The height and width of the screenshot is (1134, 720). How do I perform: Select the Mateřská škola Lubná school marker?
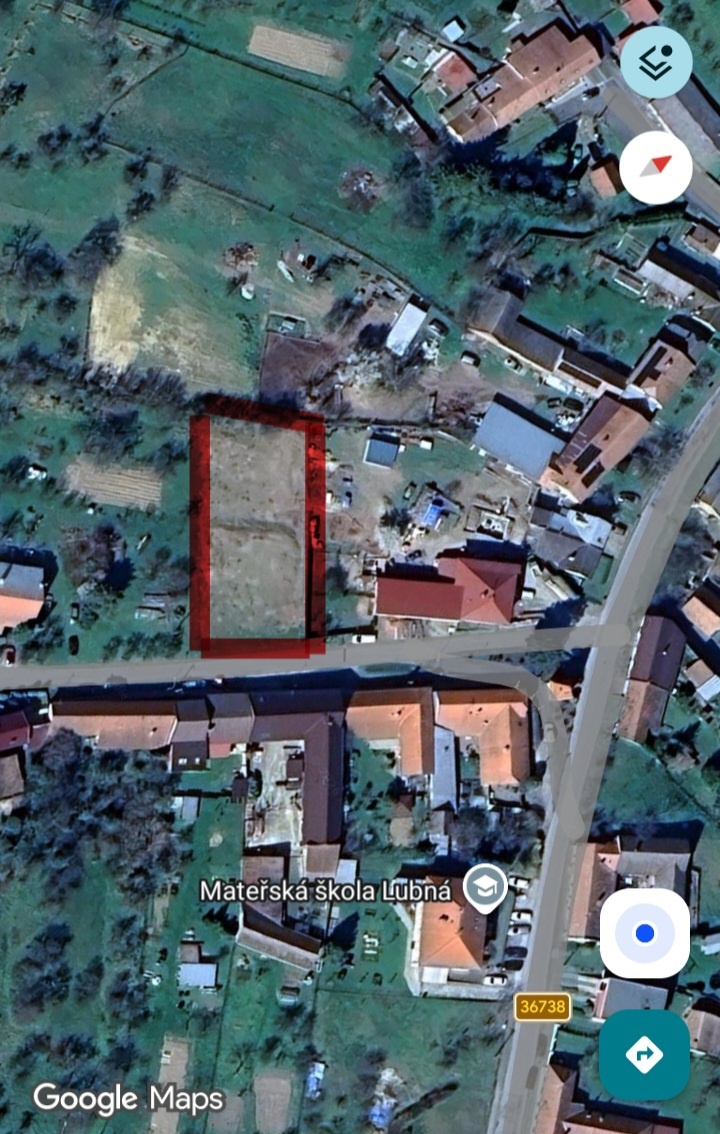click(486, 886)
